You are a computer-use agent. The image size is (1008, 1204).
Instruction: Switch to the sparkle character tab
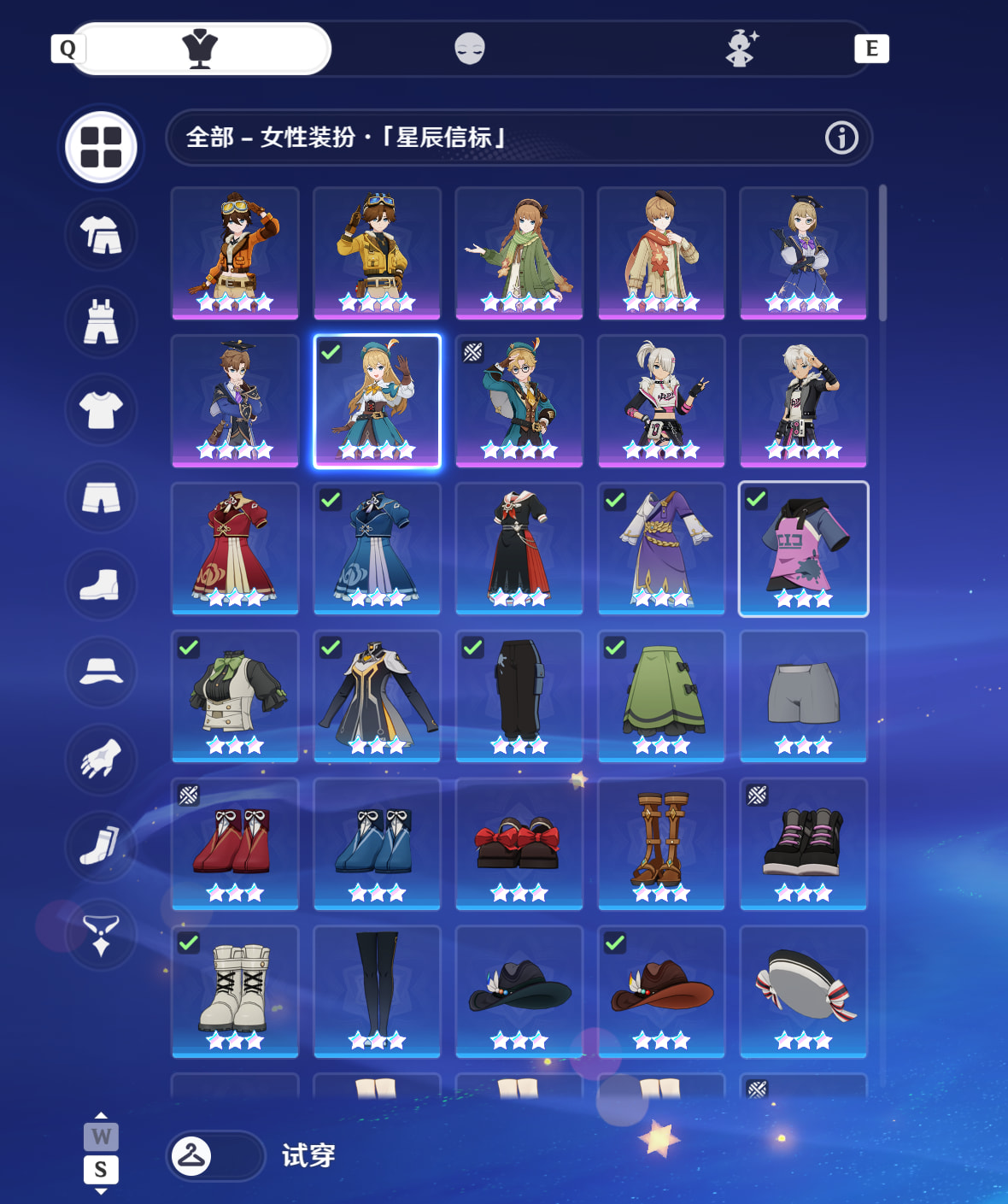coord(741,49)
